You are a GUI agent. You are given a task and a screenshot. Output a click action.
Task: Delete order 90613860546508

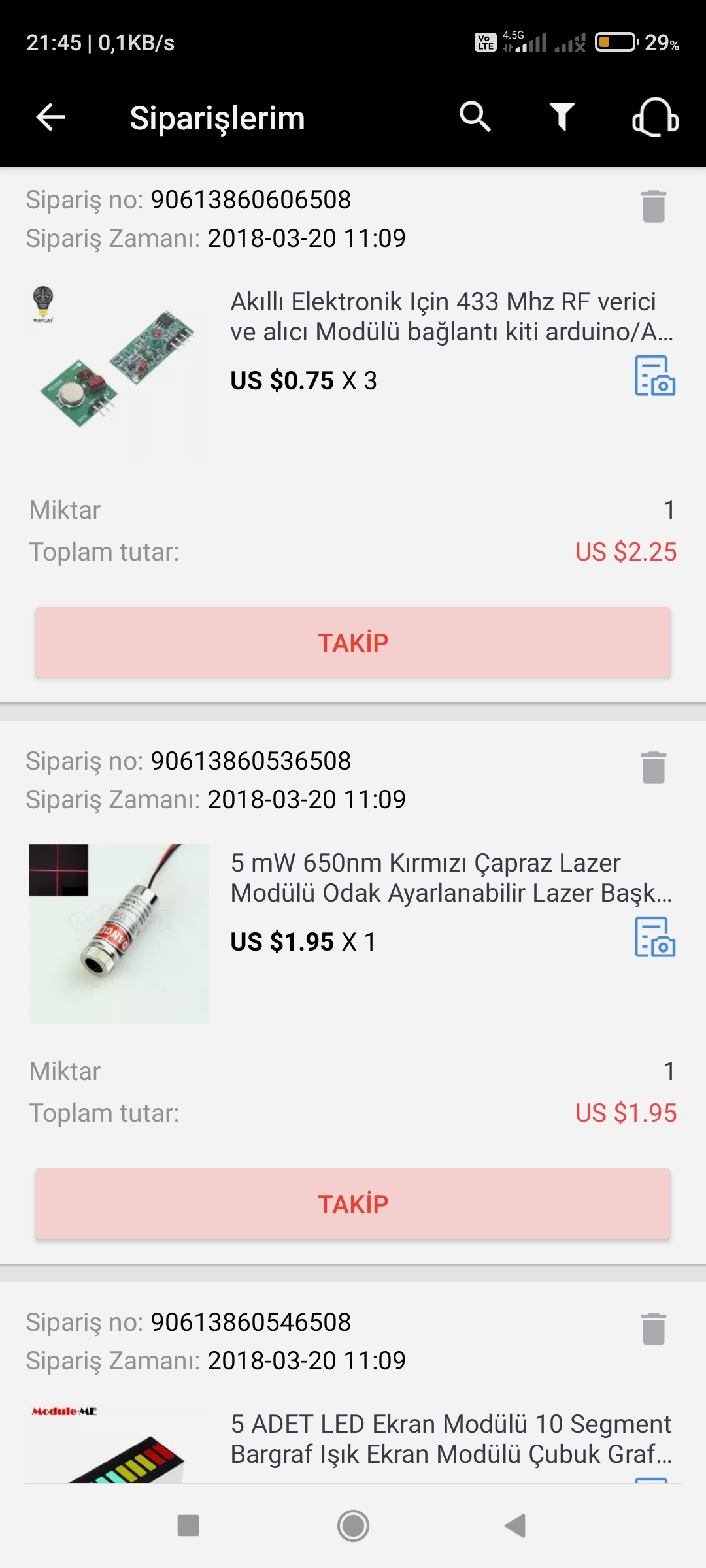click(x=653, y=1329)
